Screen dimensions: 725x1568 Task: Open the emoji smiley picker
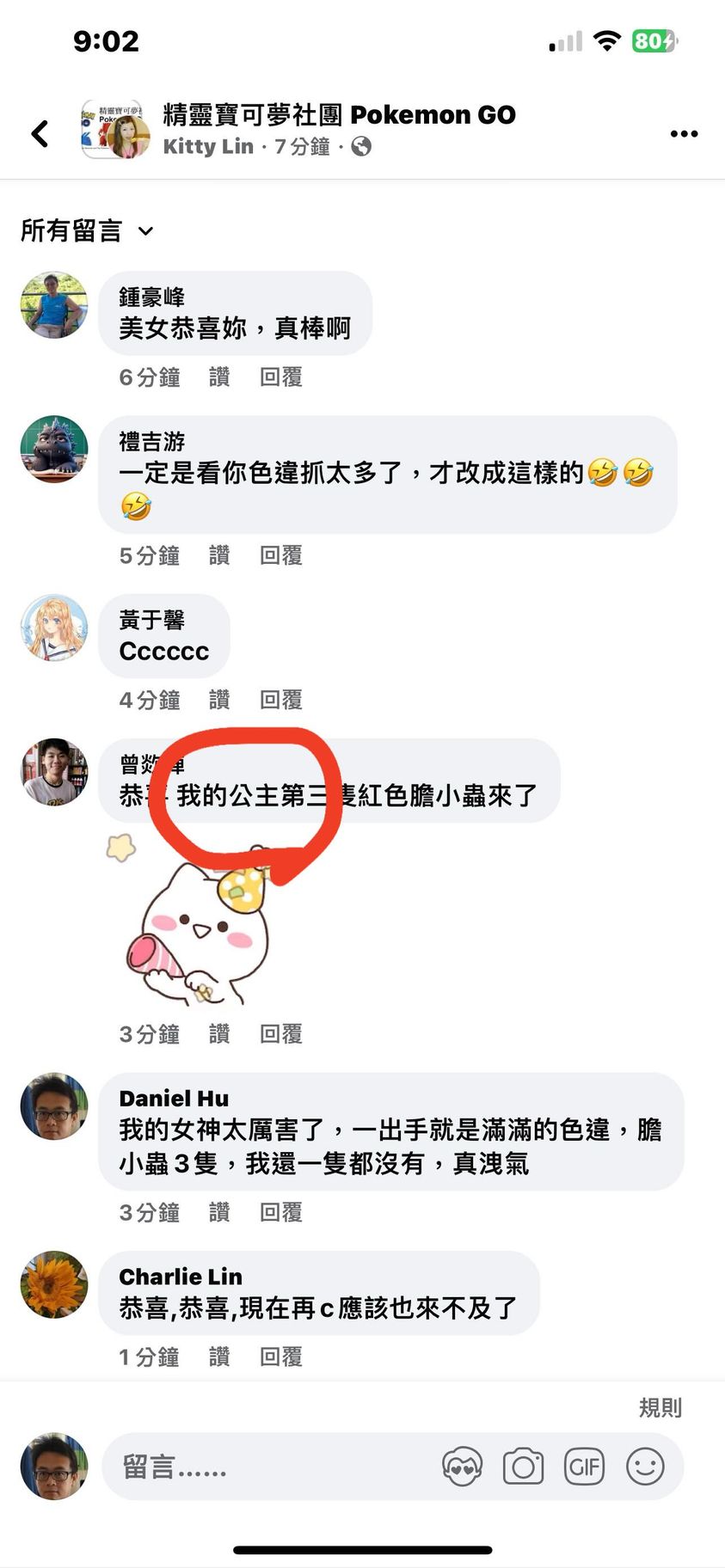coord(645,1467)
